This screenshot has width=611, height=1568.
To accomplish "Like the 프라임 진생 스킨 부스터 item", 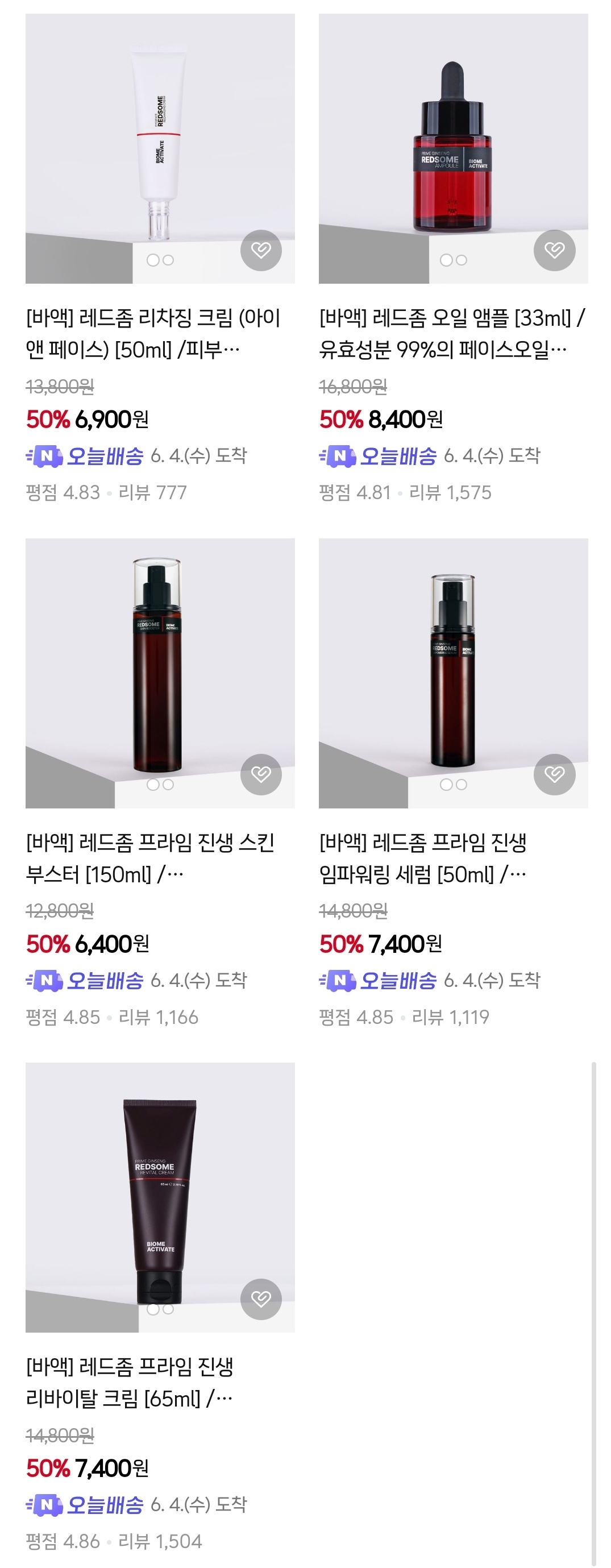I will (261, 774).
